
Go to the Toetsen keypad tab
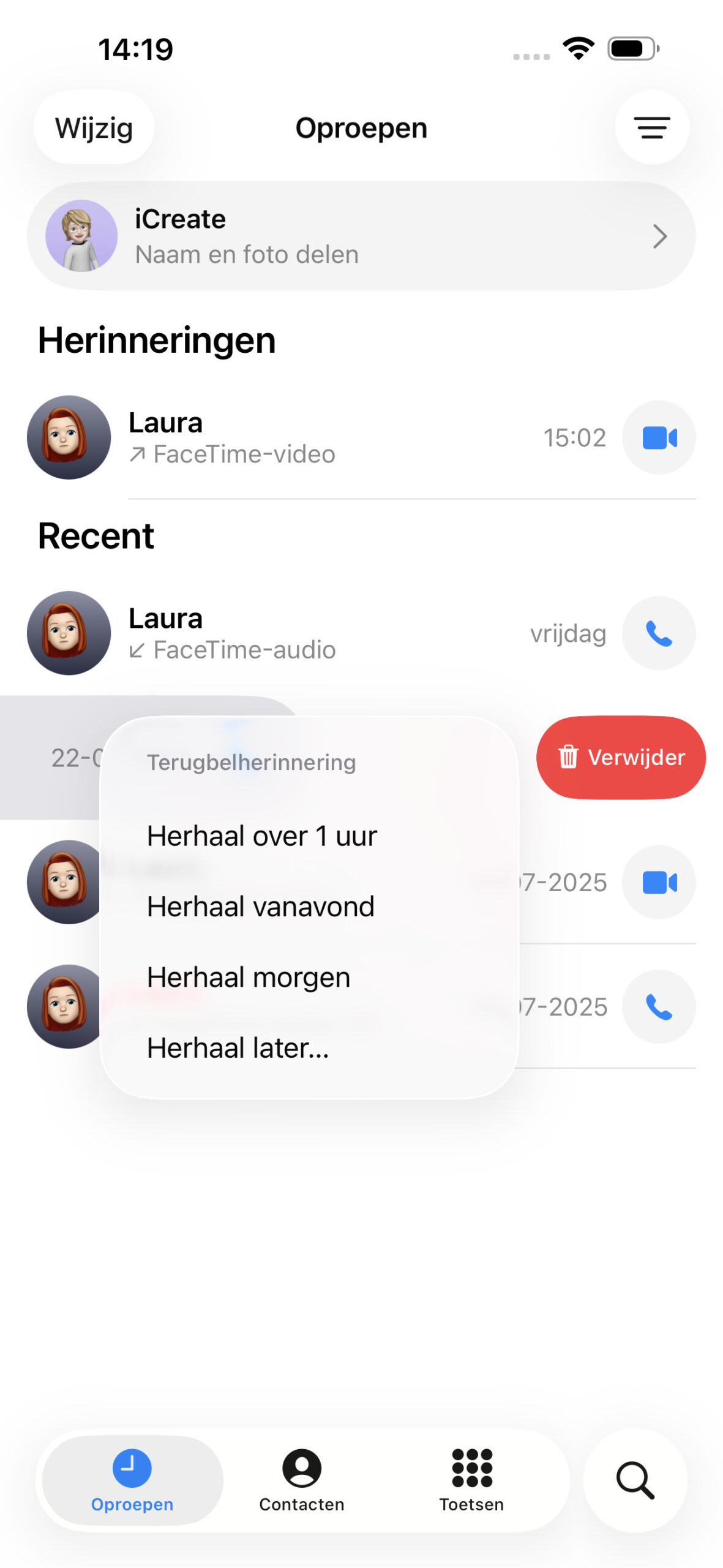(x=471, y=1480)
